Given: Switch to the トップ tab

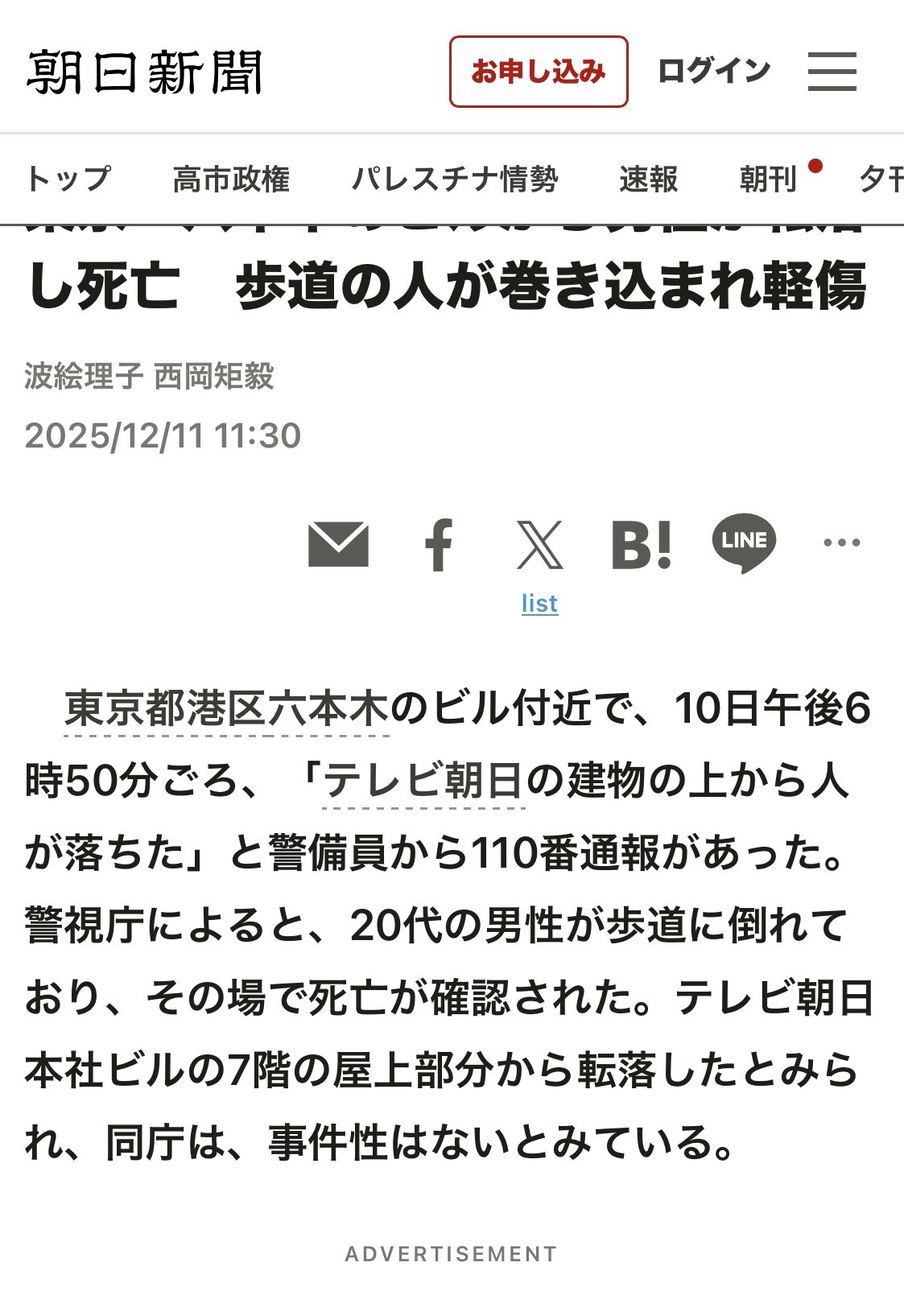Looking at the screenshot, I should [68, 179].
